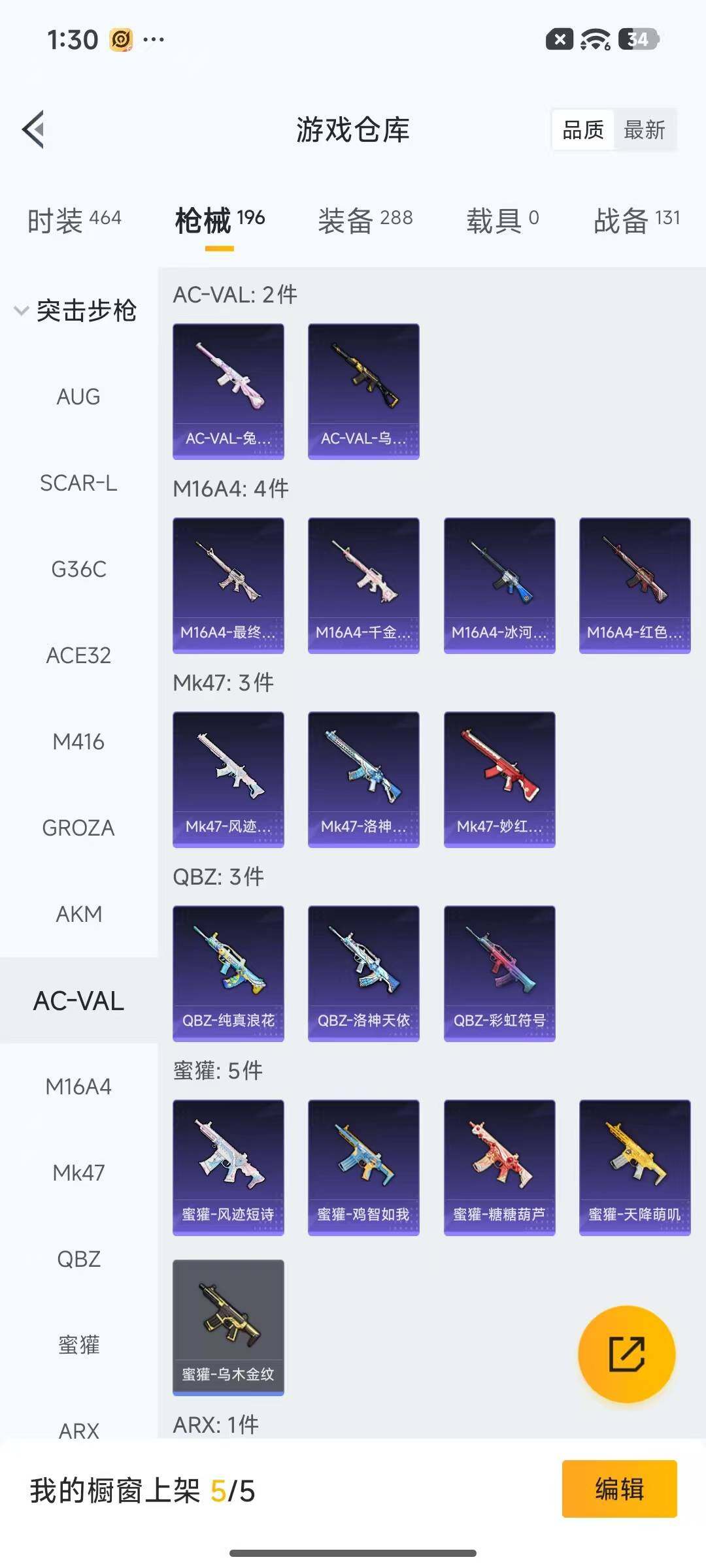Collapse the 突击步枪 category

(x=75, y=310)
